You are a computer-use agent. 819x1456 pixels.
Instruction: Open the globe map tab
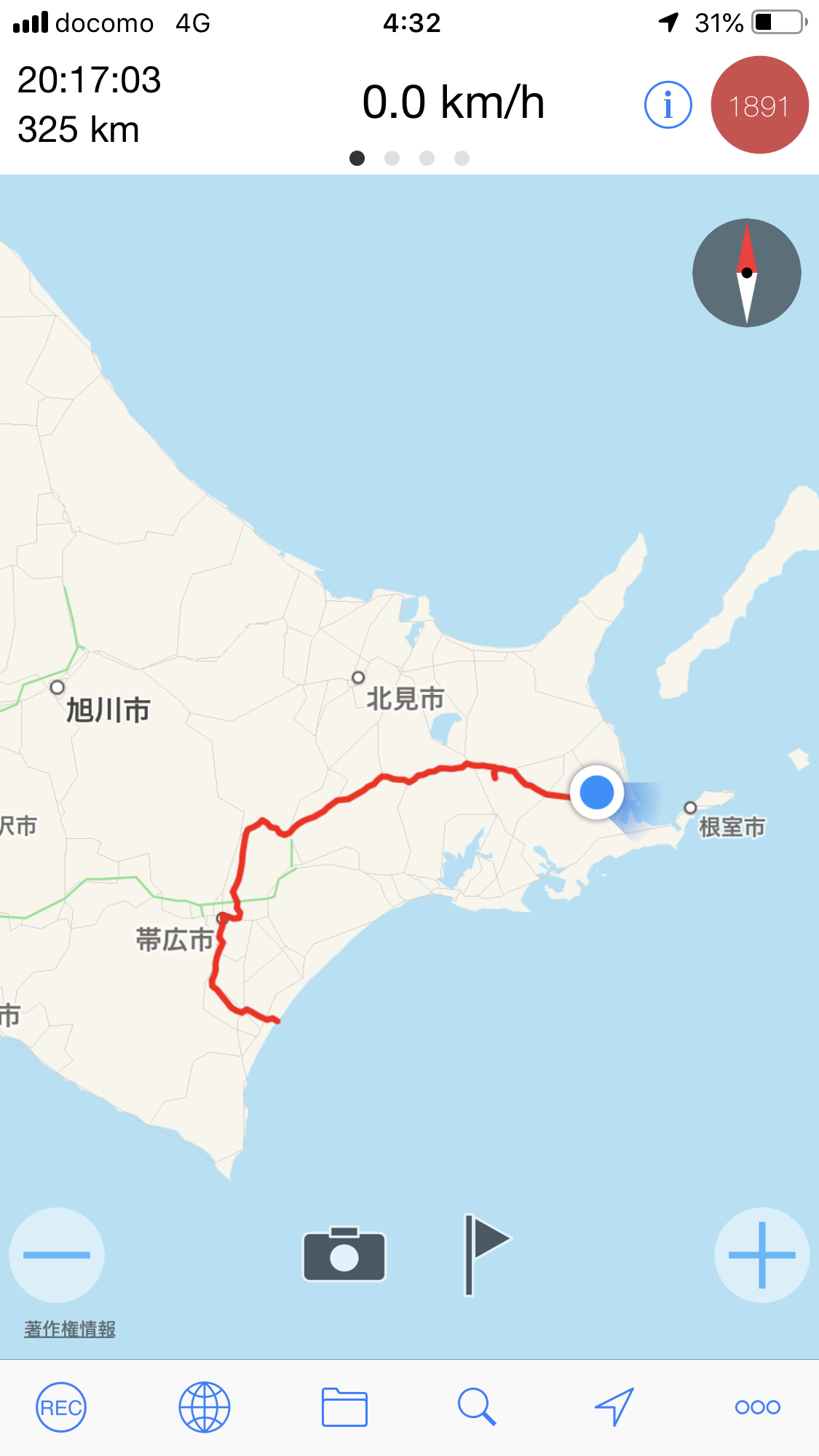pyautogui.click(x=205, y=1407)
